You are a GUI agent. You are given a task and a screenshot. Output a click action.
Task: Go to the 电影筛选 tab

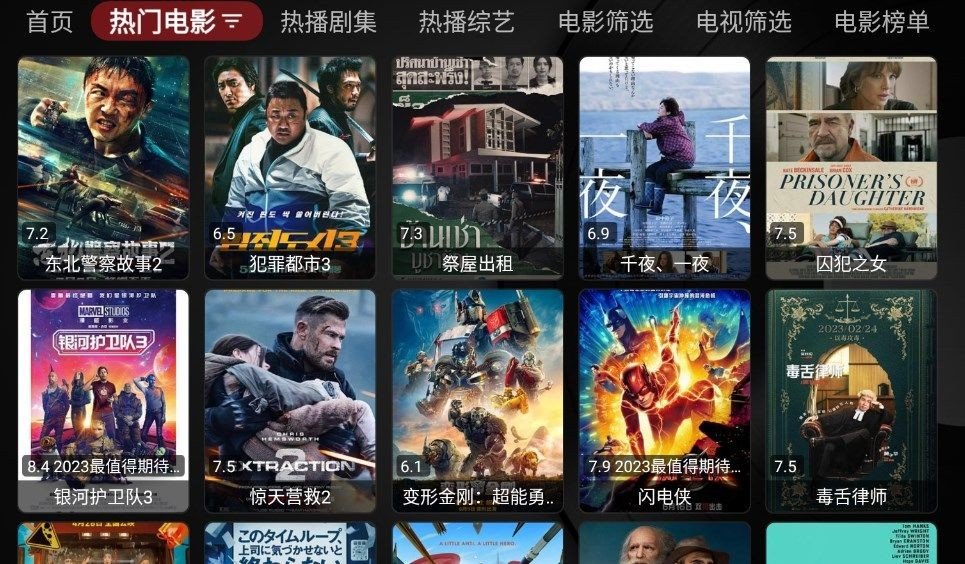(x=605, y=21)
